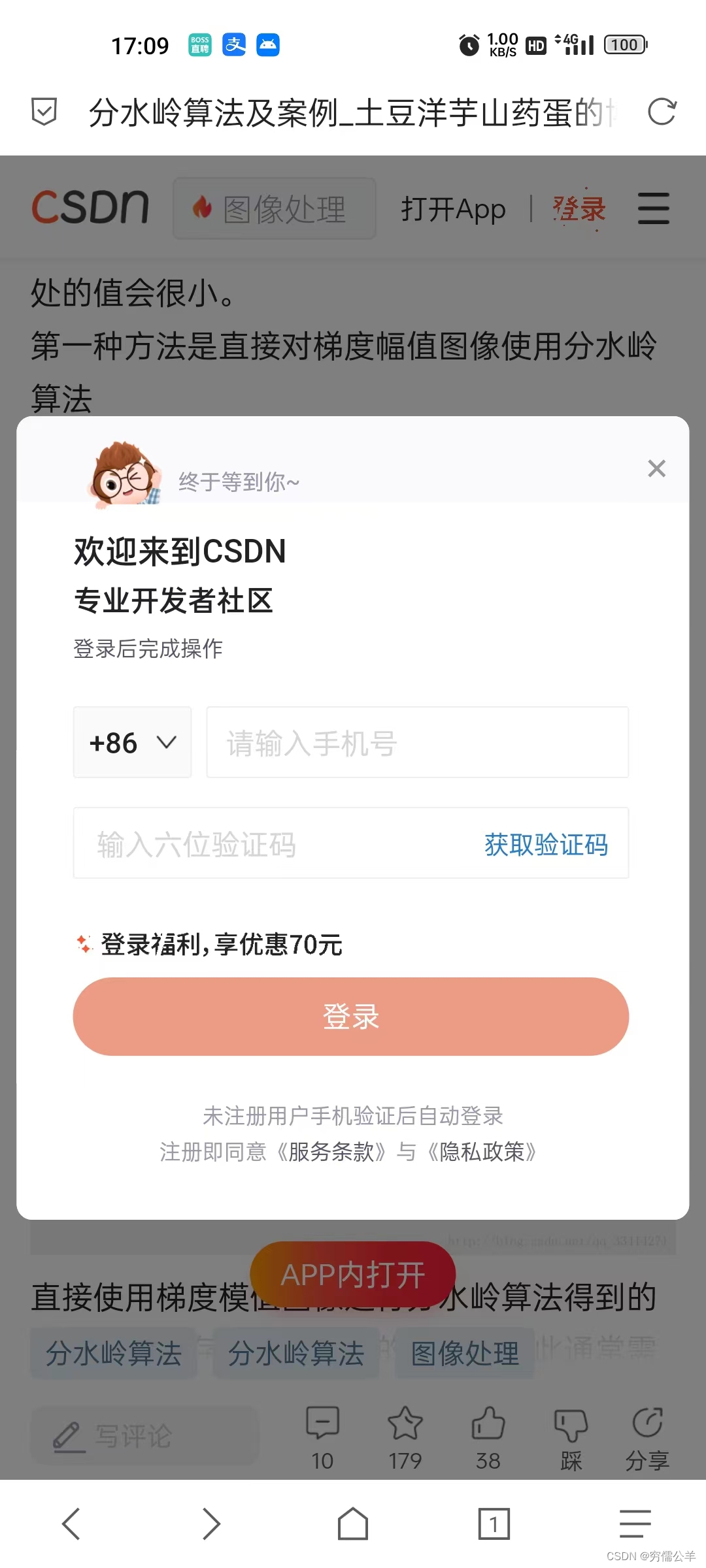Open the CSDN hamburger menu
The image size is (706, 1568).
pos(653,208)
